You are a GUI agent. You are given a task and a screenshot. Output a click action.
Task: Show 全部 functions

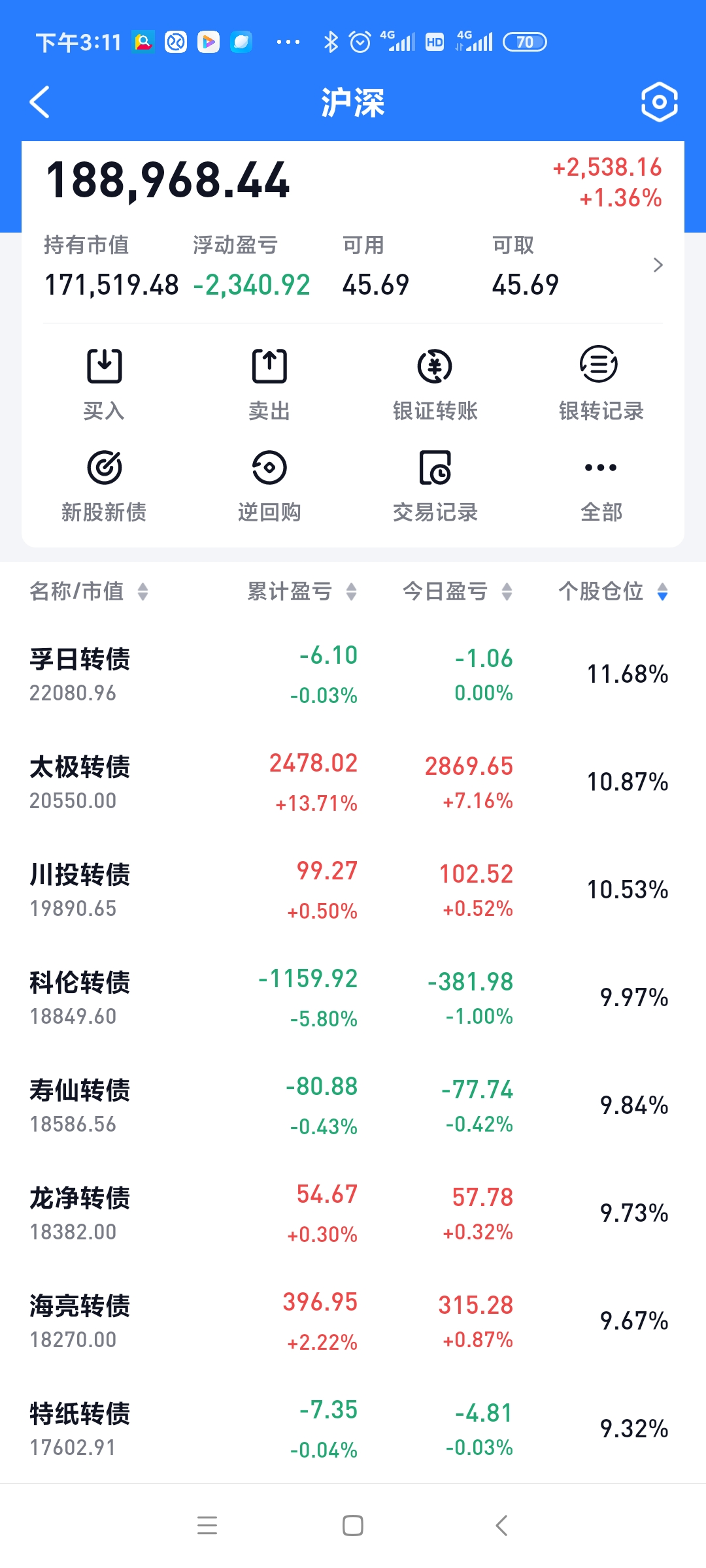[600, 485]
